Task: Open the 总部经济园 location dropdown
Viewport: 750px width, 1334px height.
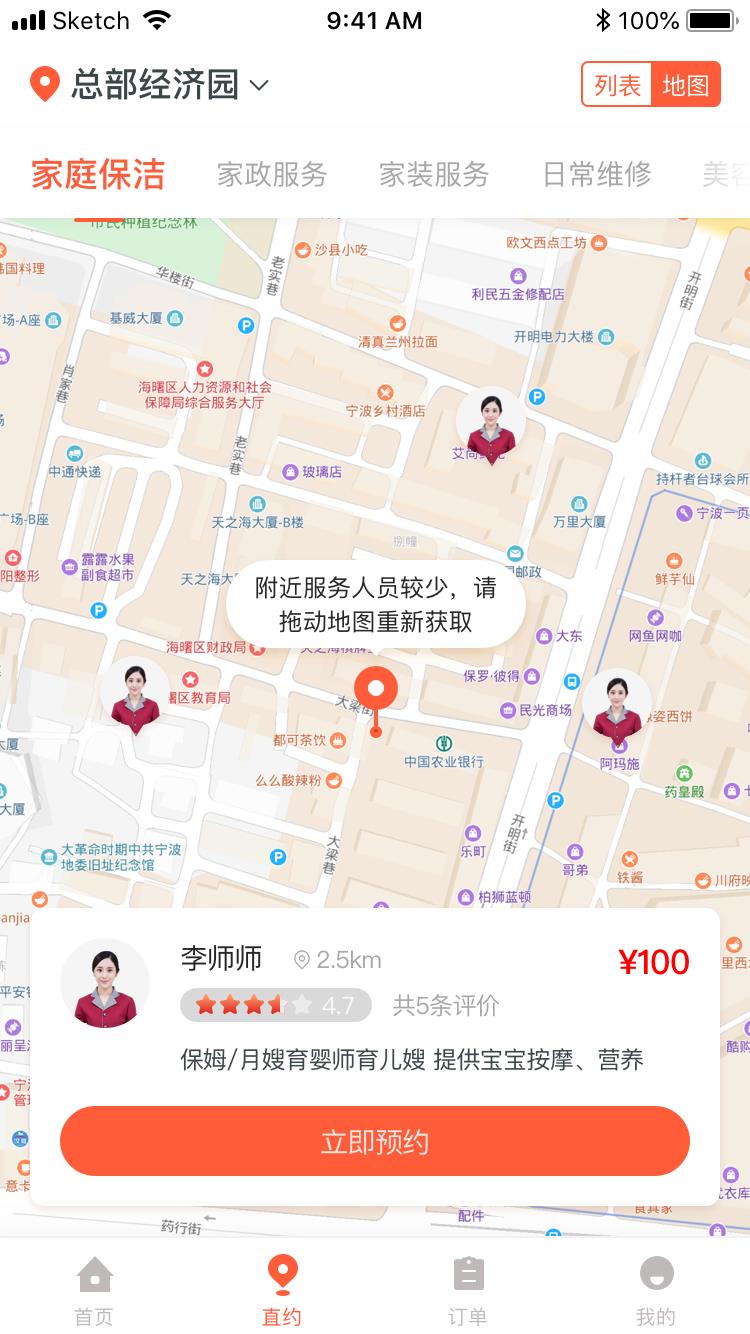Action: [x=152, y=85]
